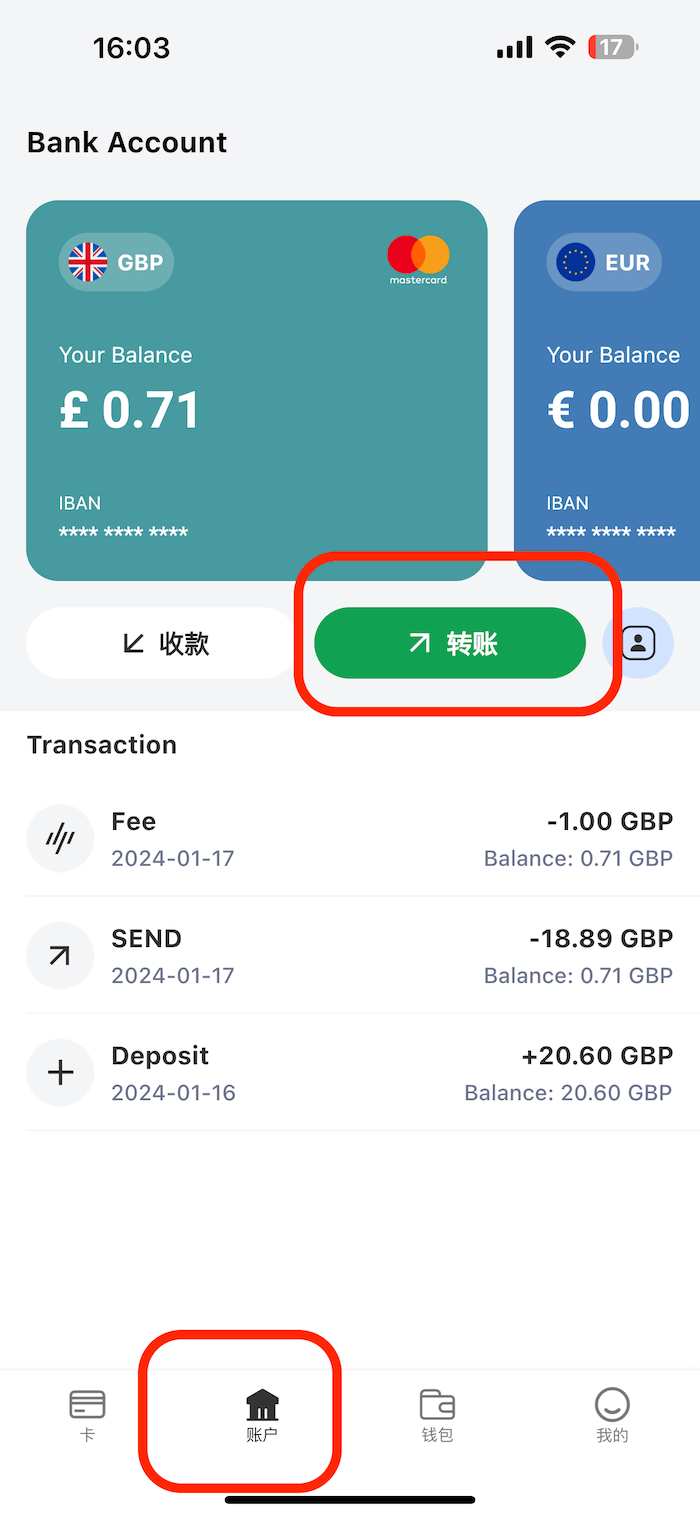
Task: Select the GBP balance card
Action: click(256, 390)
